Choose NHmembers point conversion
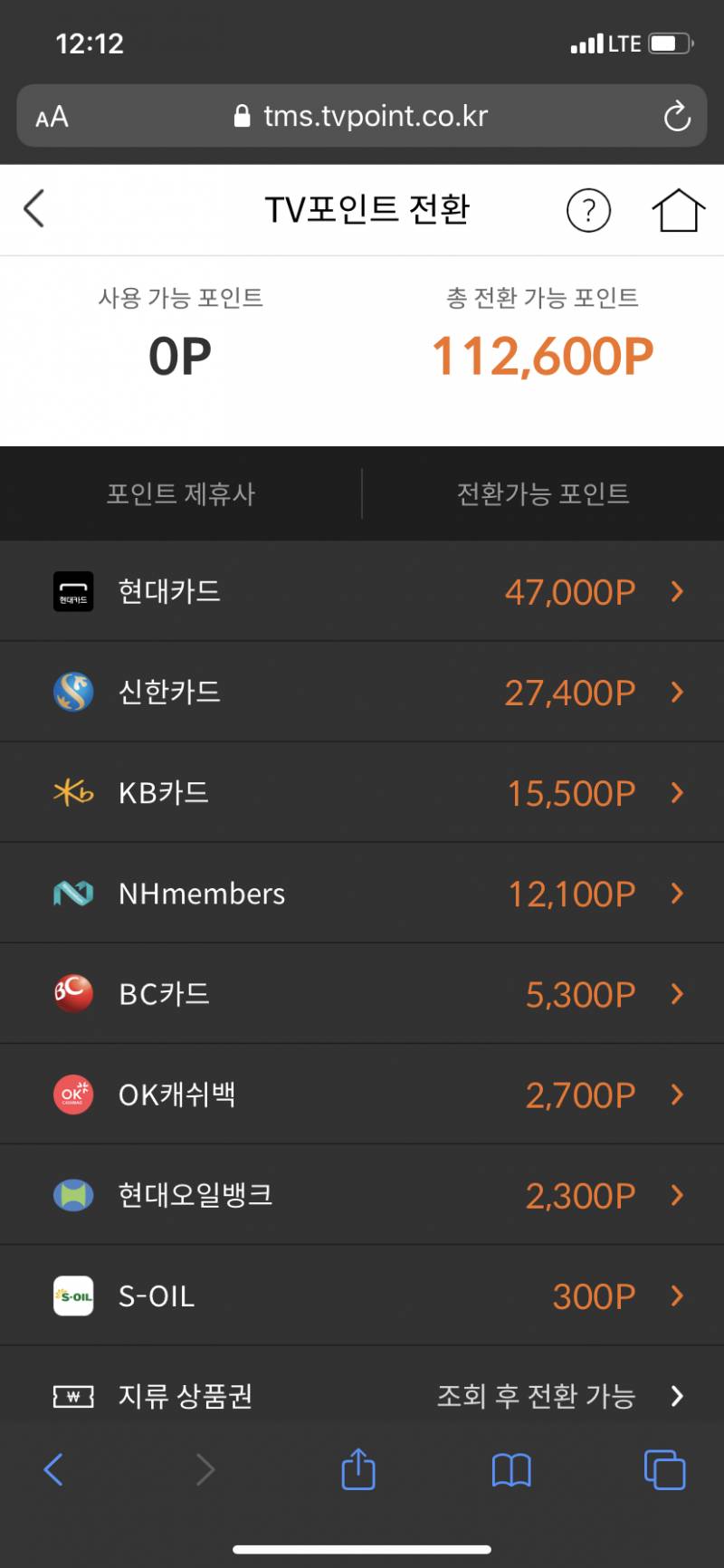Image resolution: width=724 pixels, height=1568 pixels. [362, 894]
